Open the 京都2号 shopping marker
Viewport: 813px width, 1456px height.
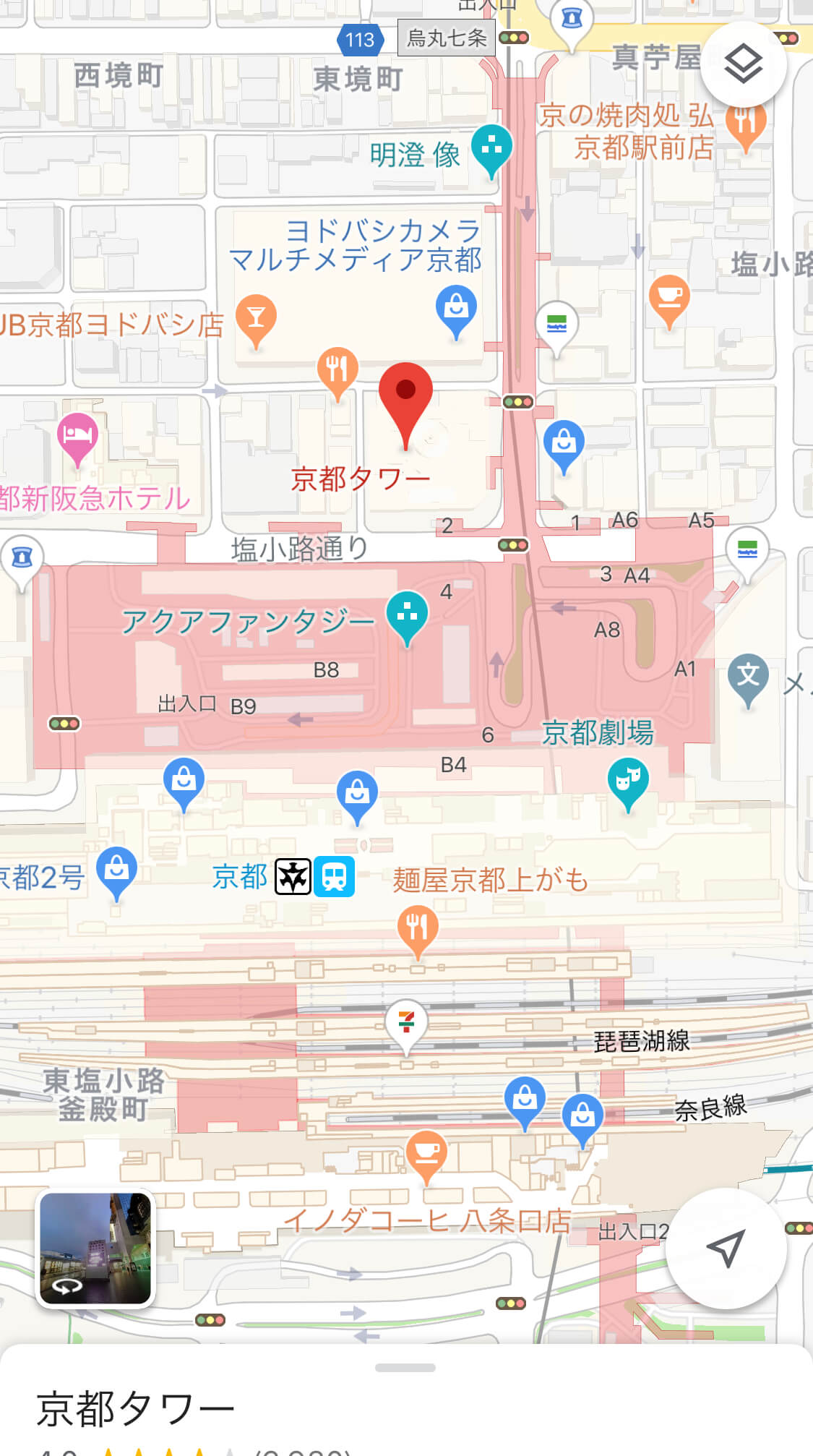[x=116, y=870]
